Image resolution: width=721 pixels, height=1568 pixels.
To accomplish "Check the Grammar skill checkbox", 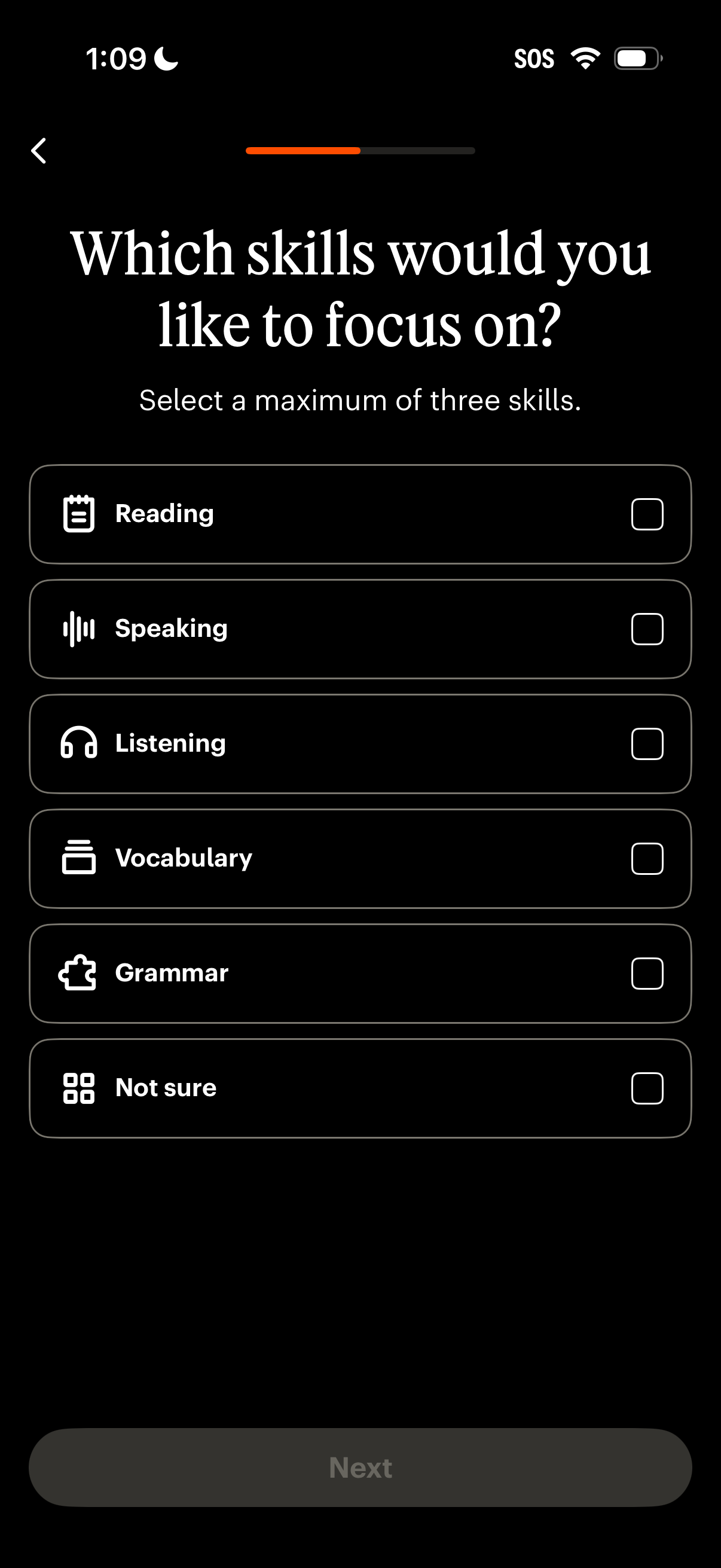I will [x=647, y=974].
